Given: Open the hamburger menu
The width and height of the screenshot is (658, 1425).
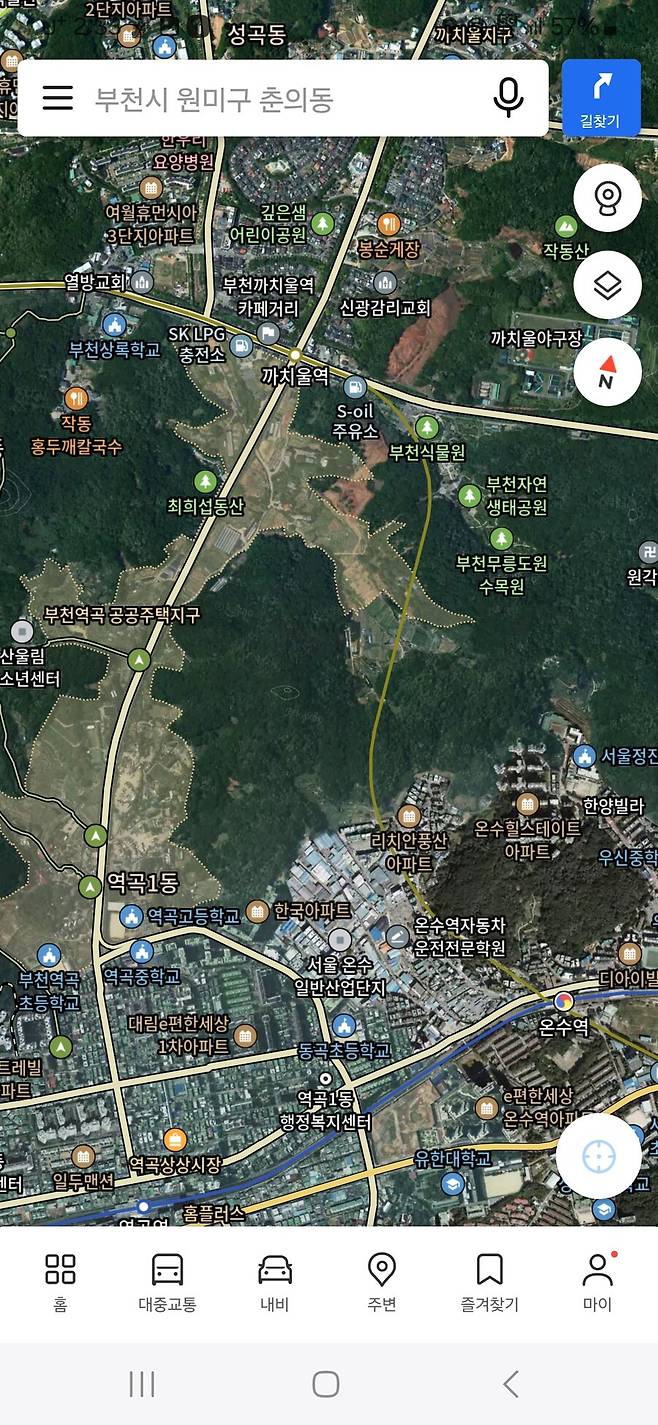Looking at the screenshot, I should pyautogui.click(x=58, y=98).
